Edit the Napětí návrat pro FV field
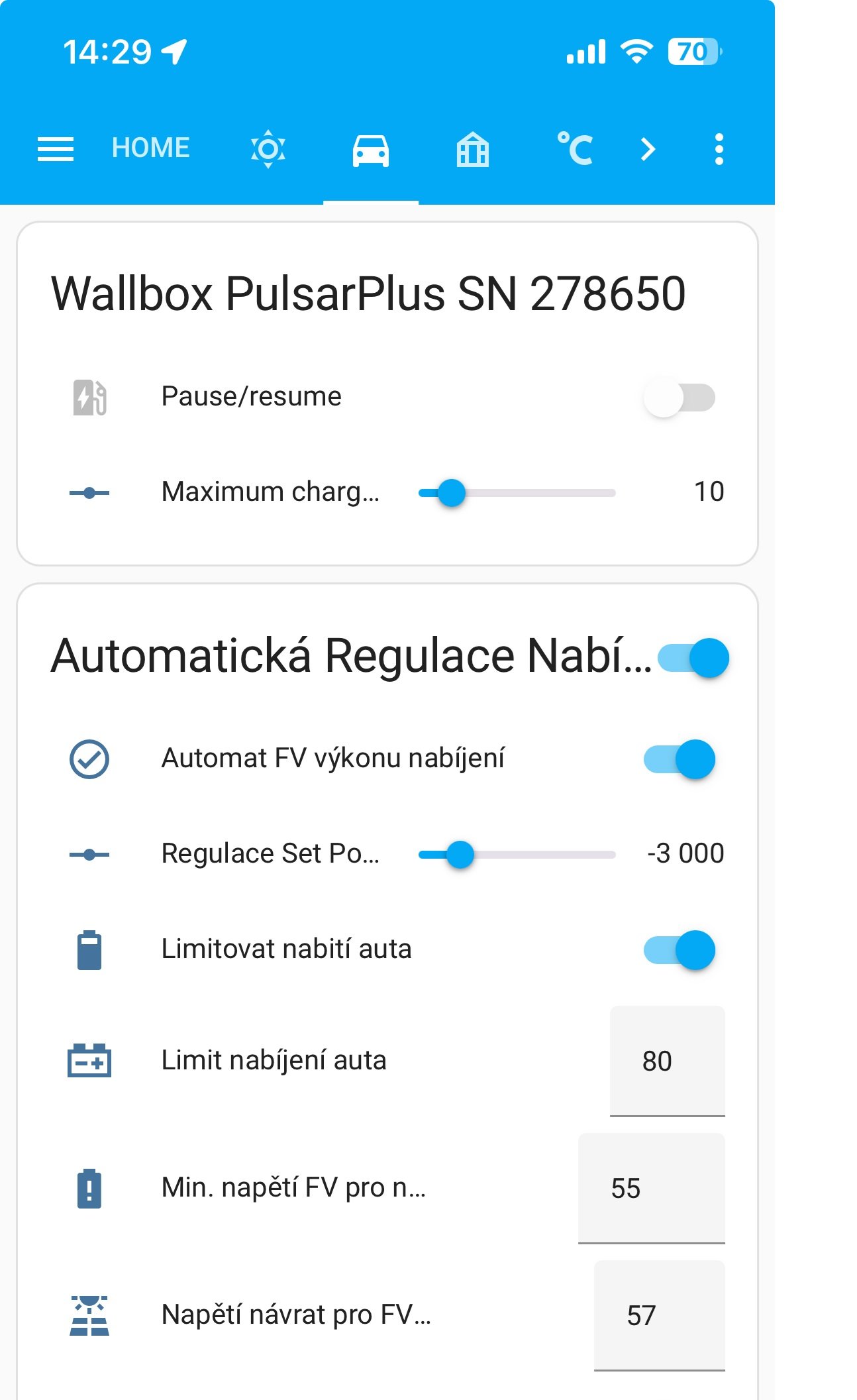The height and width of the screenshot is (1400, 857). coord(659,1315)
